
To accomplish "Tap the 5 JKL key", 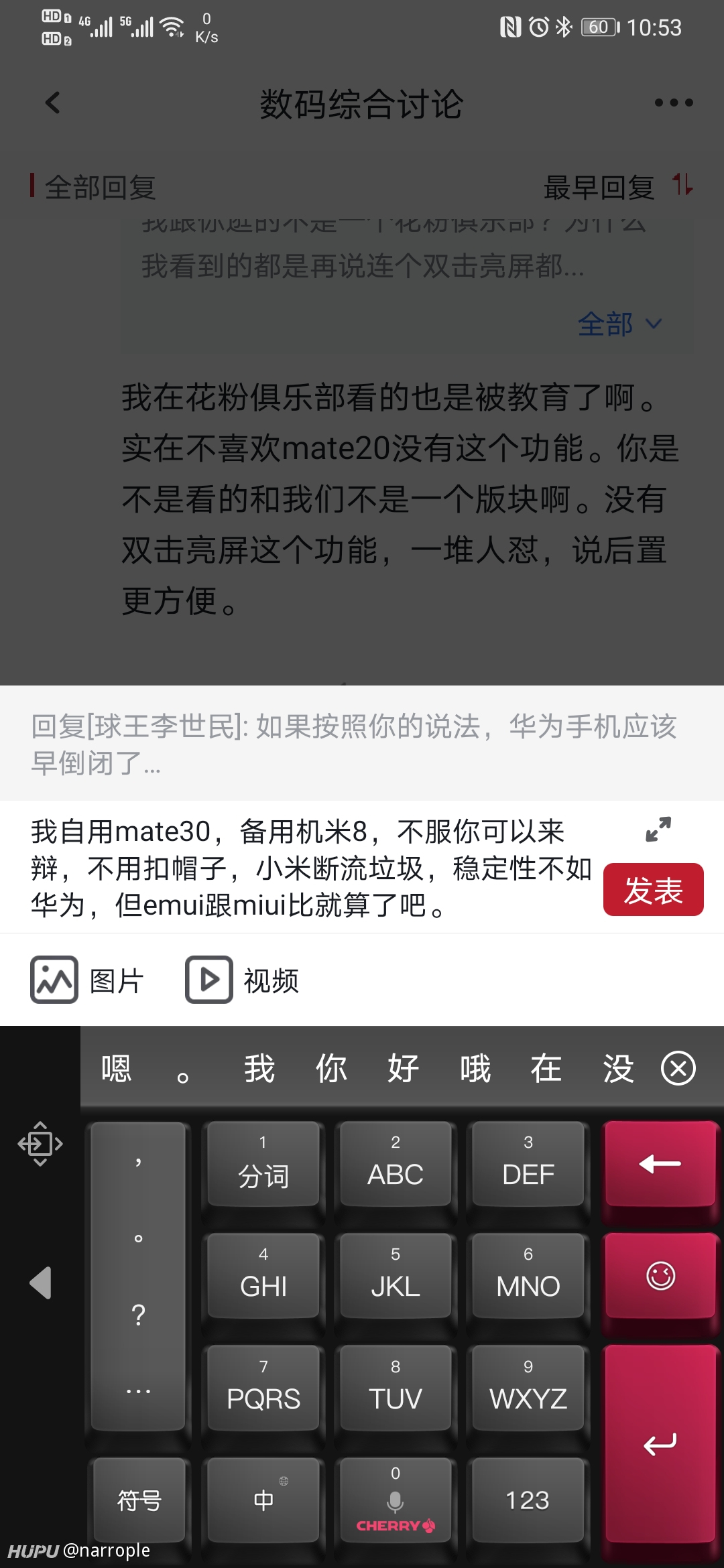I will (x=396, y=1275).
